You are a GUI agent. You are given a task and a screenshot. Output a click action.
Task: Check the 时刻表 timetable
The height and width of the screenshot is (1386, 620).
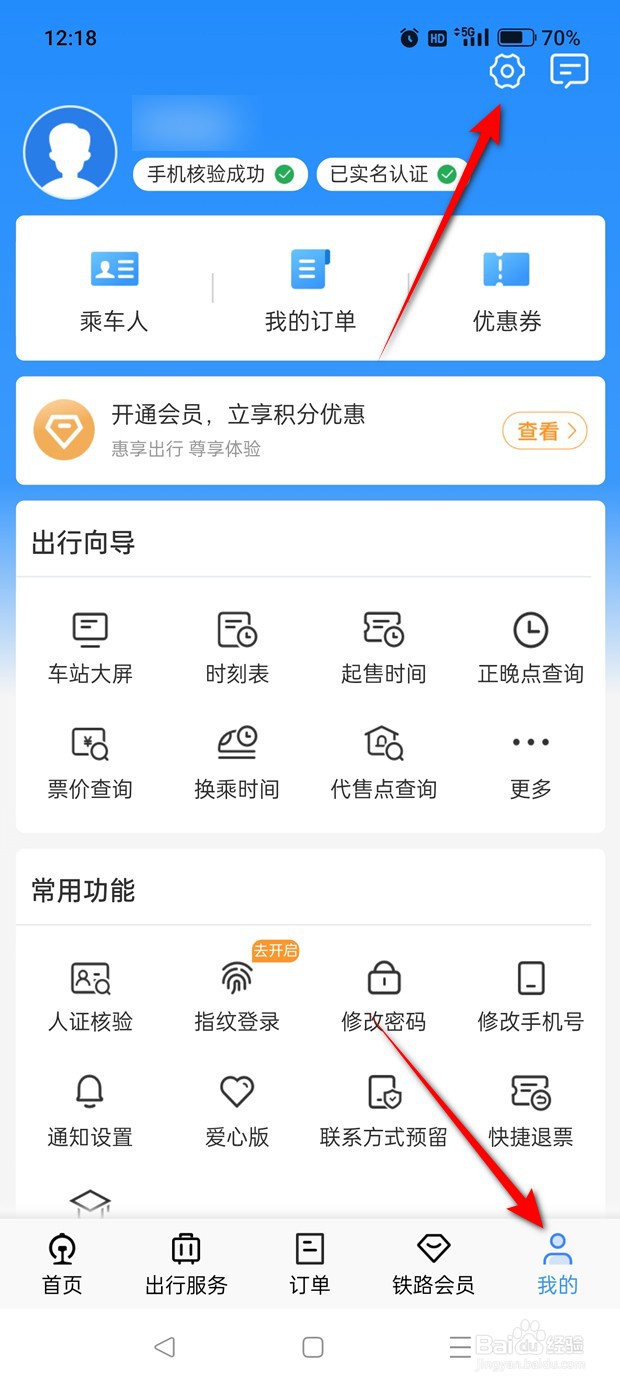[x=237, y=648]
